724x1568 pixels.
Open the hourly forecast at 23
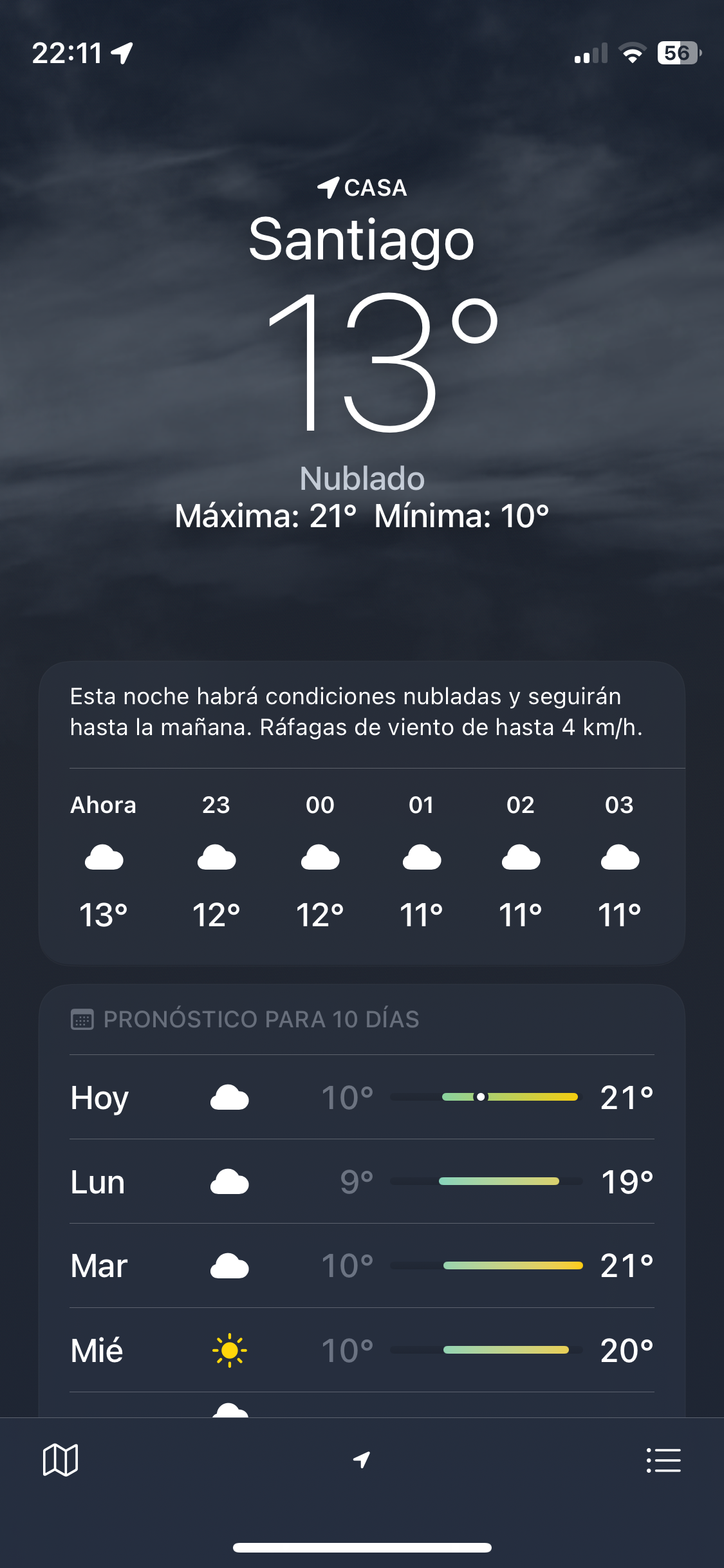point(216,861)
